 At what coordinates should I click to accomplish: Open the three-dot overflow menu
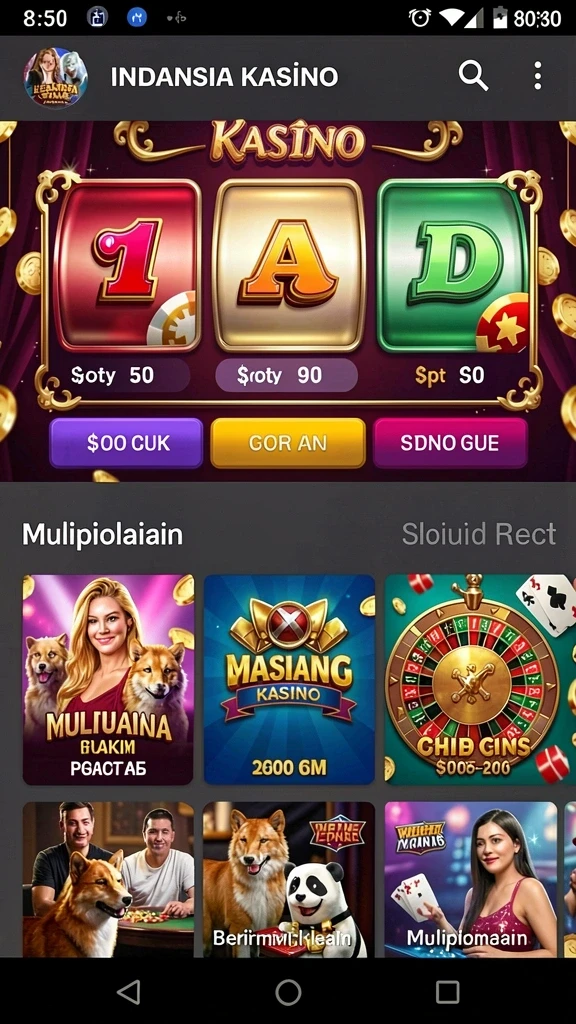pos(537,76)
